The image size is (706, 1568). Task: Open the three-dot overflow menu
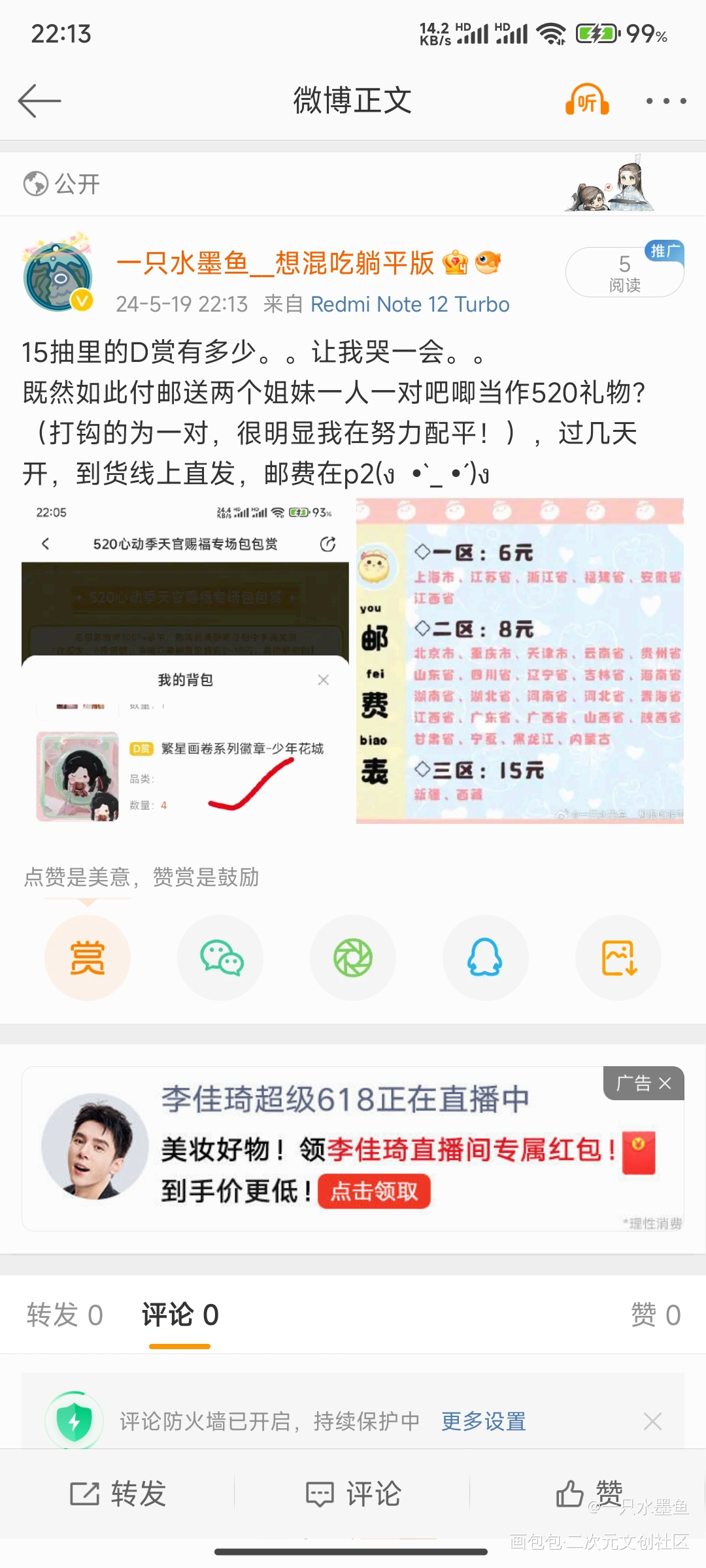tap(665, 101)
